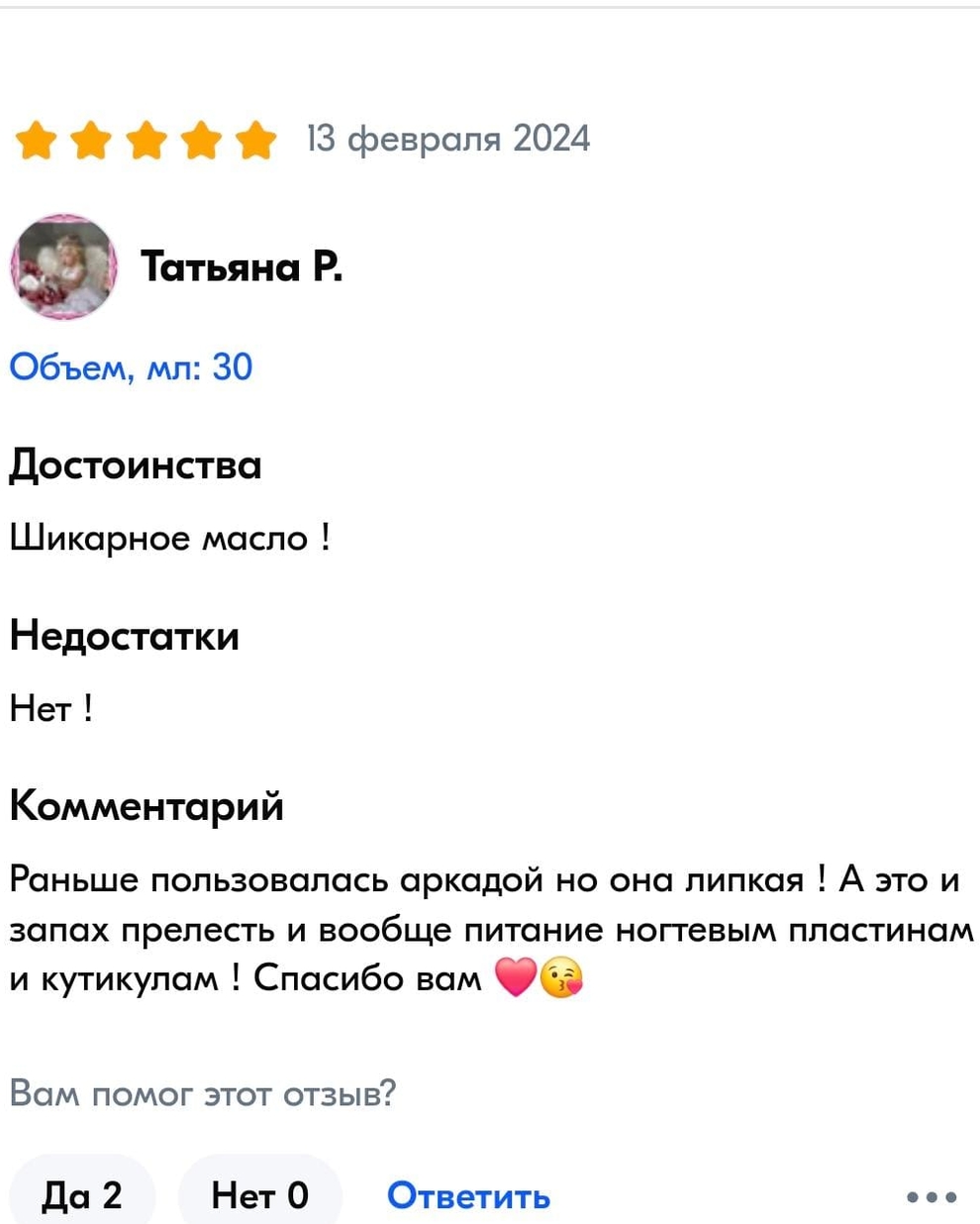Open Татьяна Р. profile avatar
Screen dimensions: 980x1224
coord(64,266)
